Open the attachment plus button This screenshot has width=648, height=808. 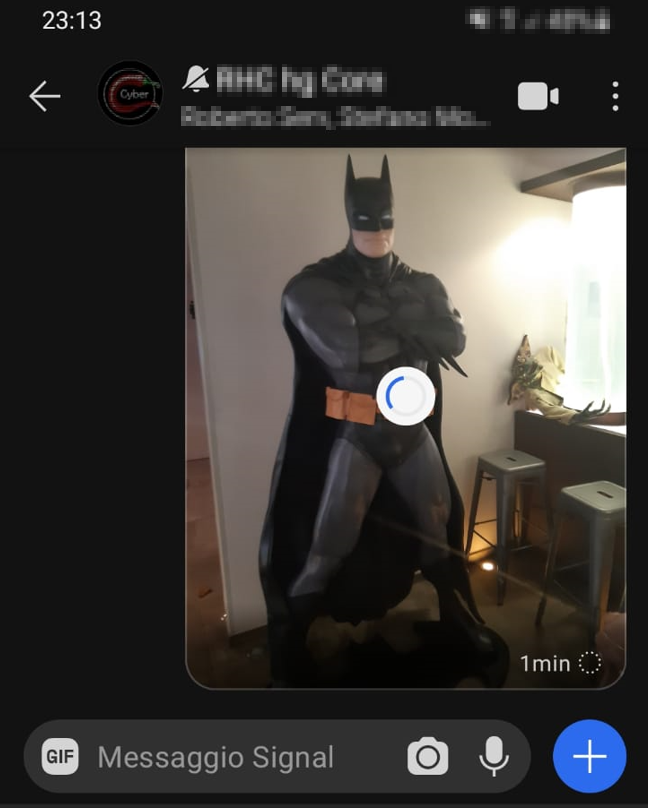(x=589, y=757)
